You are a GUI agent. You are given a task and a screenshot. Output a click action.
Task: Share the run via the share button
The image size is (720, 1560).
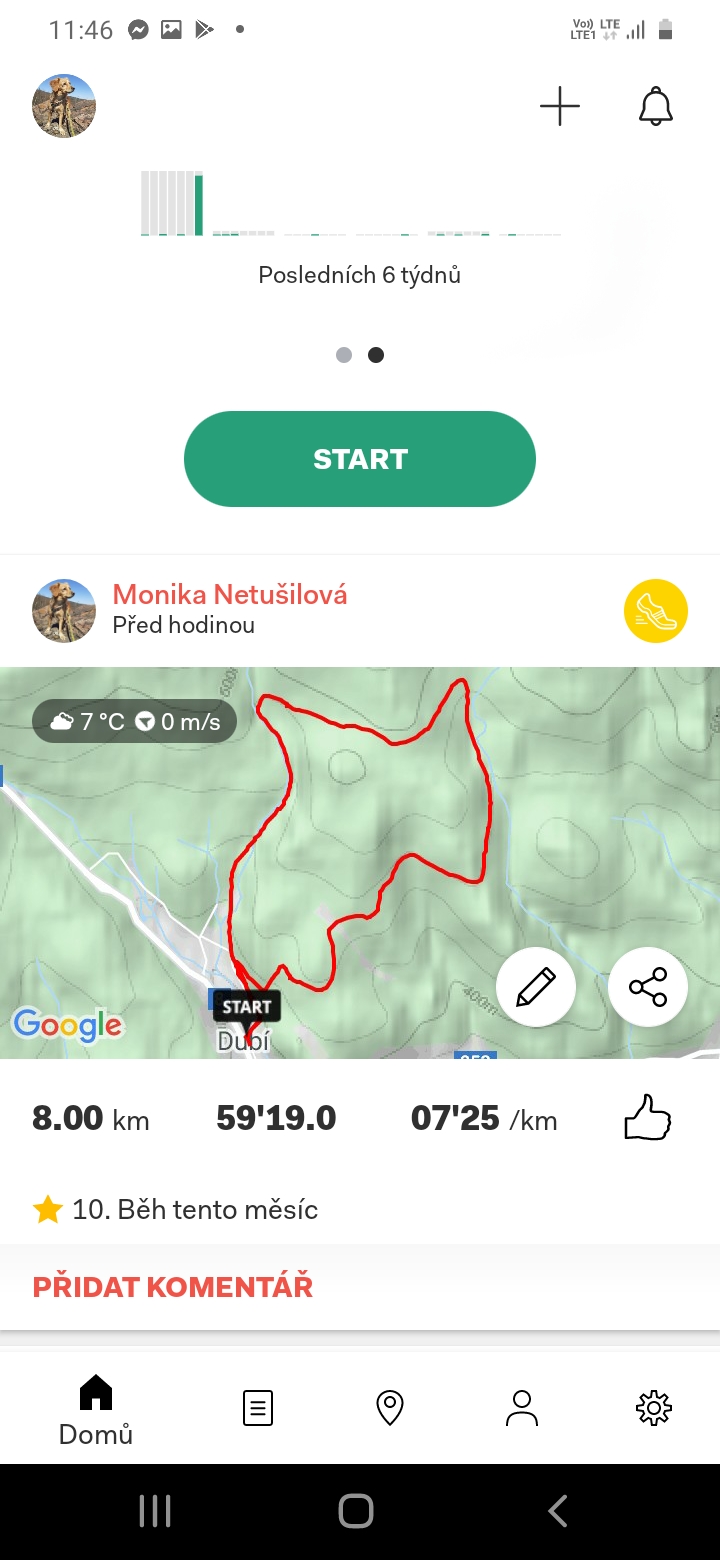coord(648,987)
